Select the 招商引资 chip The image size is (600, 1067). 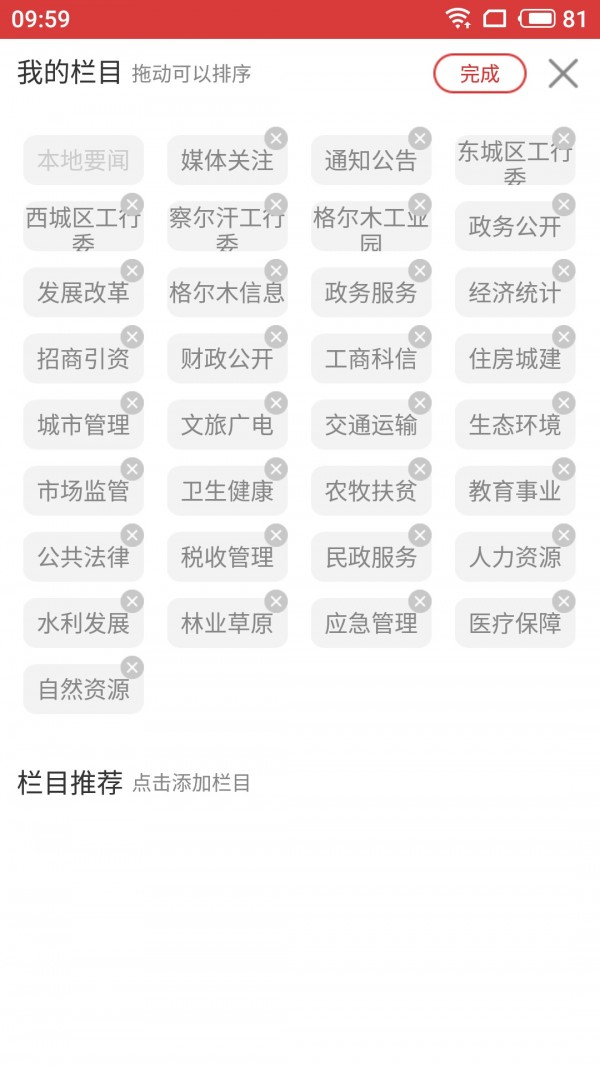tap(84, 359)
